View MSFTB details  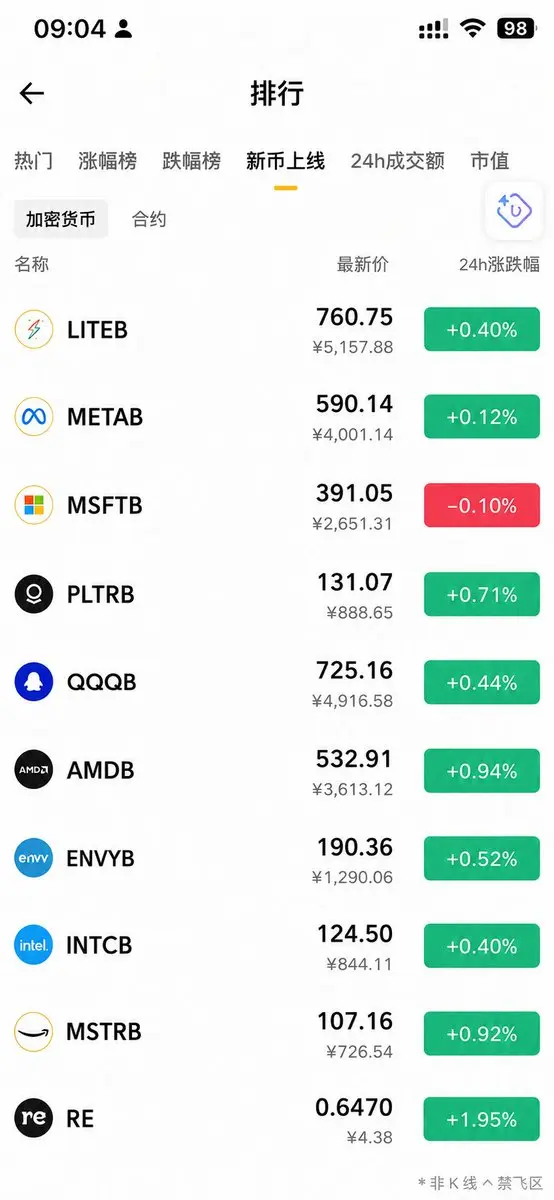point(277,505)
